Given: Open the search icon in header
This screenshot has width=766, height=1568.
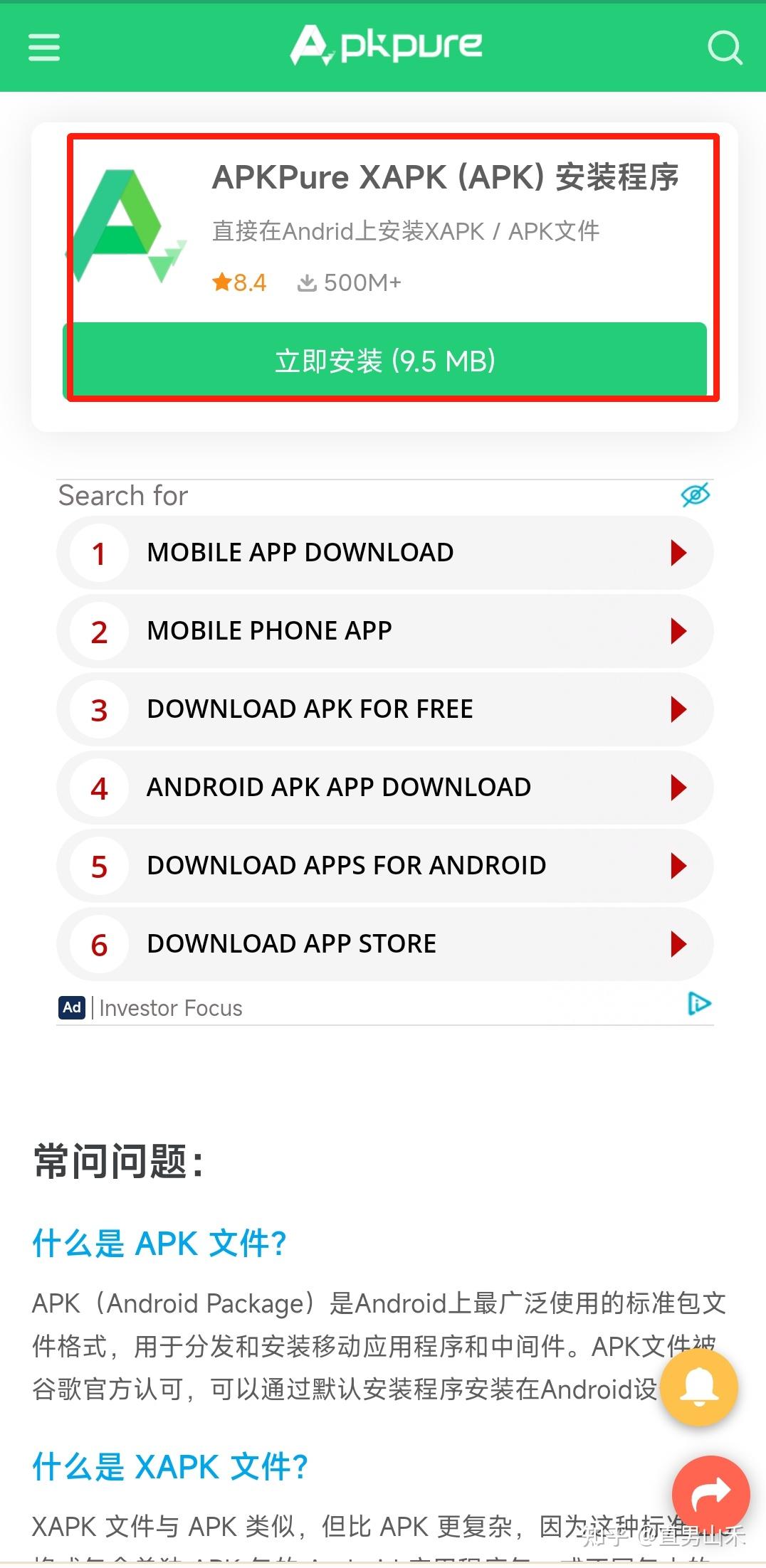Looking at the screenshot, I should [x=724, y=48].
